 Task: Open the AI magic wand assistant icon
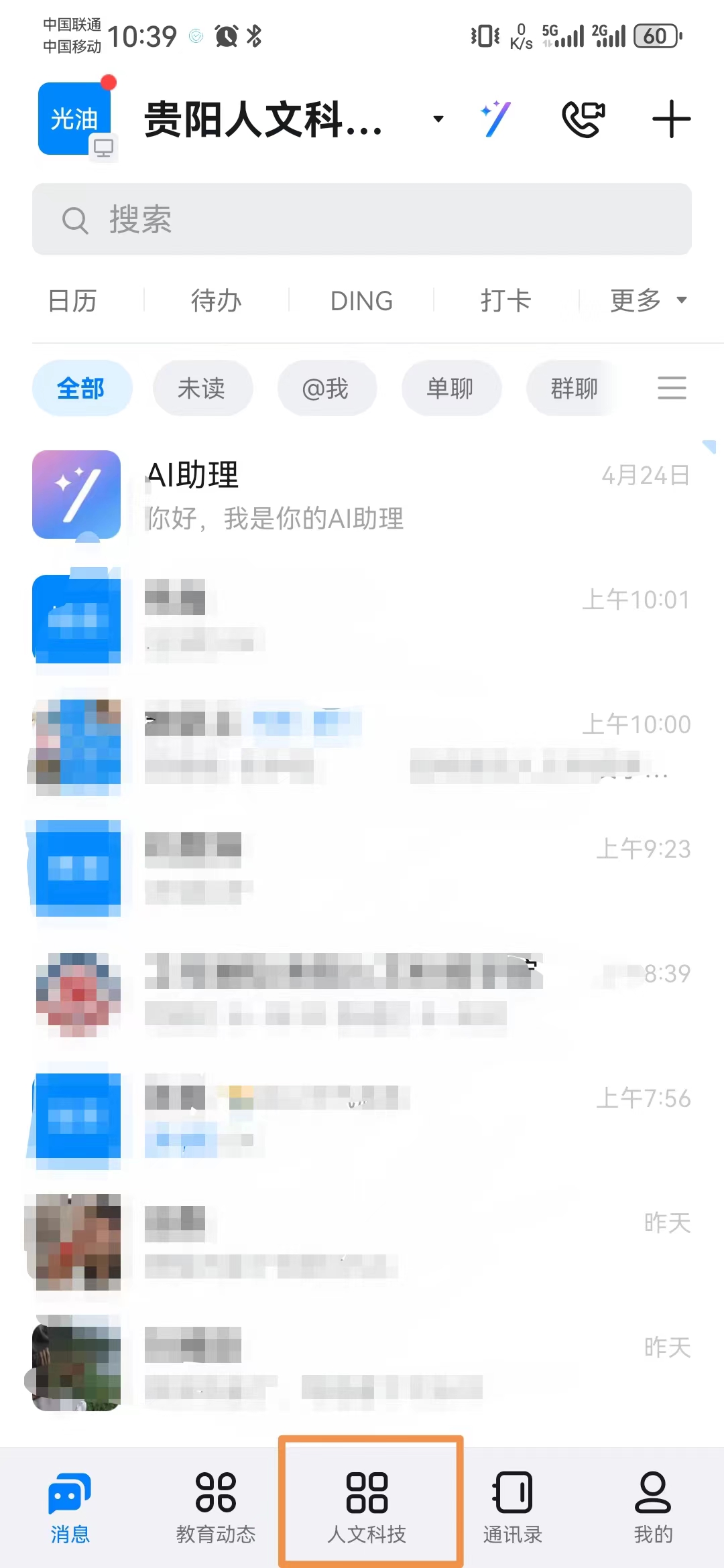click(x=495, y=119)
